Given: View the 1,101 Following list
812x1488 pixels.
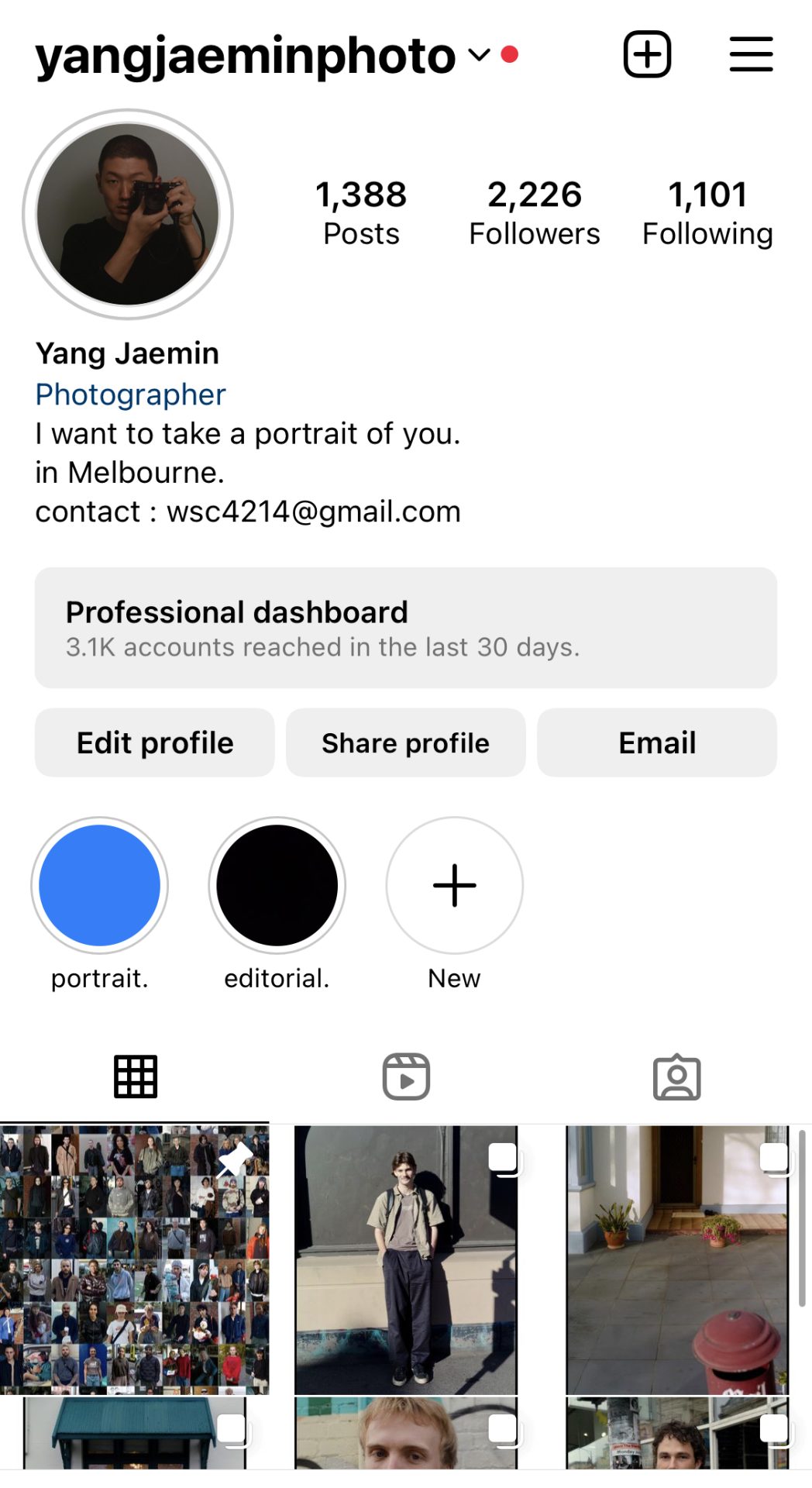Looking at the screenshot, I should [707, 212].
